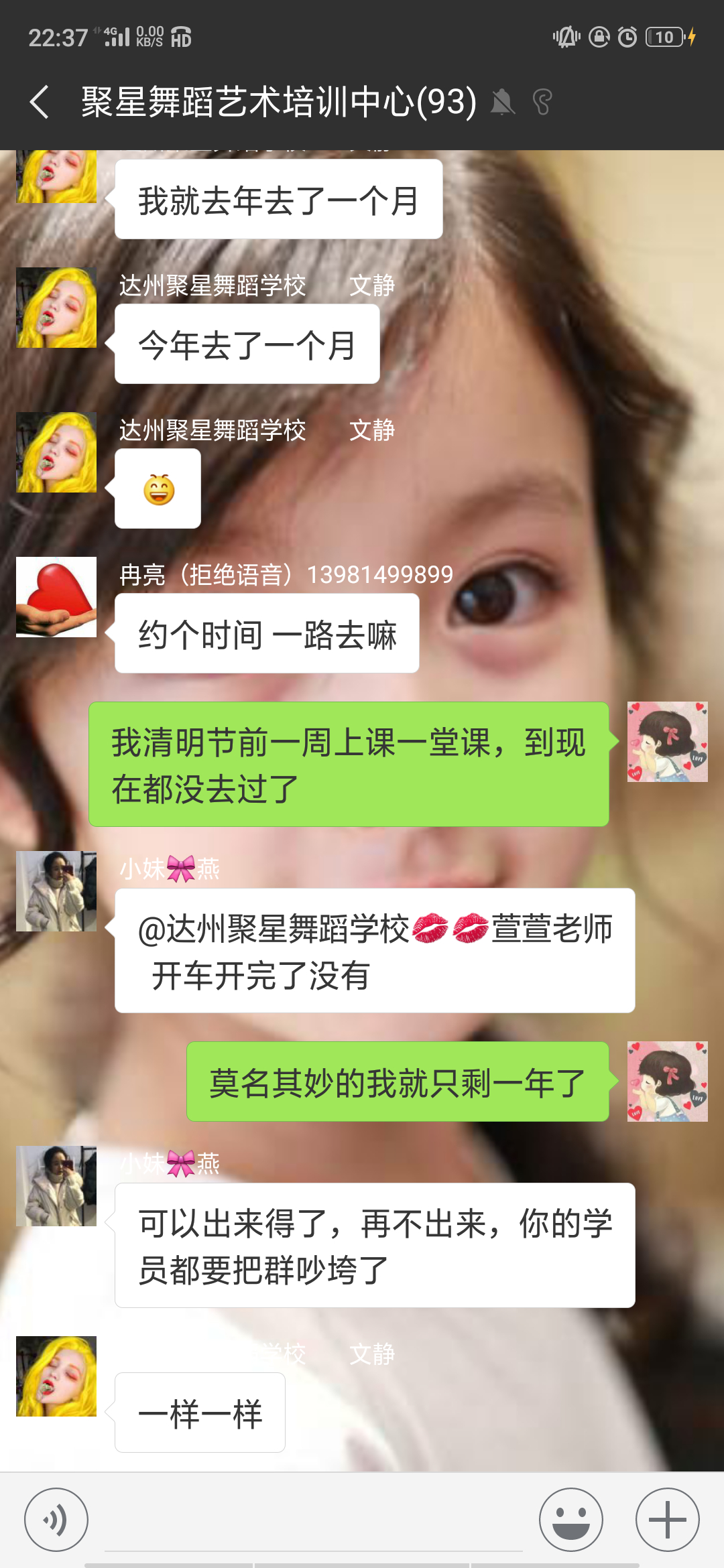This screenshot has width=724, height=1568.
Task: Open 小妹燕's avatar beside 开车开完了没有
Action: [x=56, y=891]
